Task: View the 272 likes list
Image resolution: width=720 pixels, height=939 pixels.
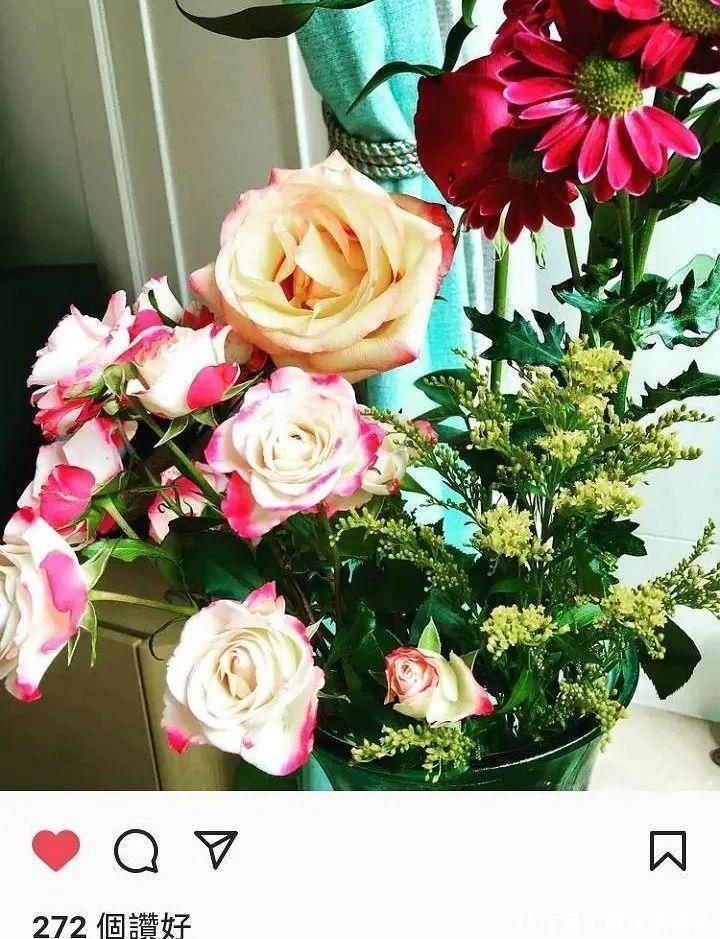Action: pos(111,925)
